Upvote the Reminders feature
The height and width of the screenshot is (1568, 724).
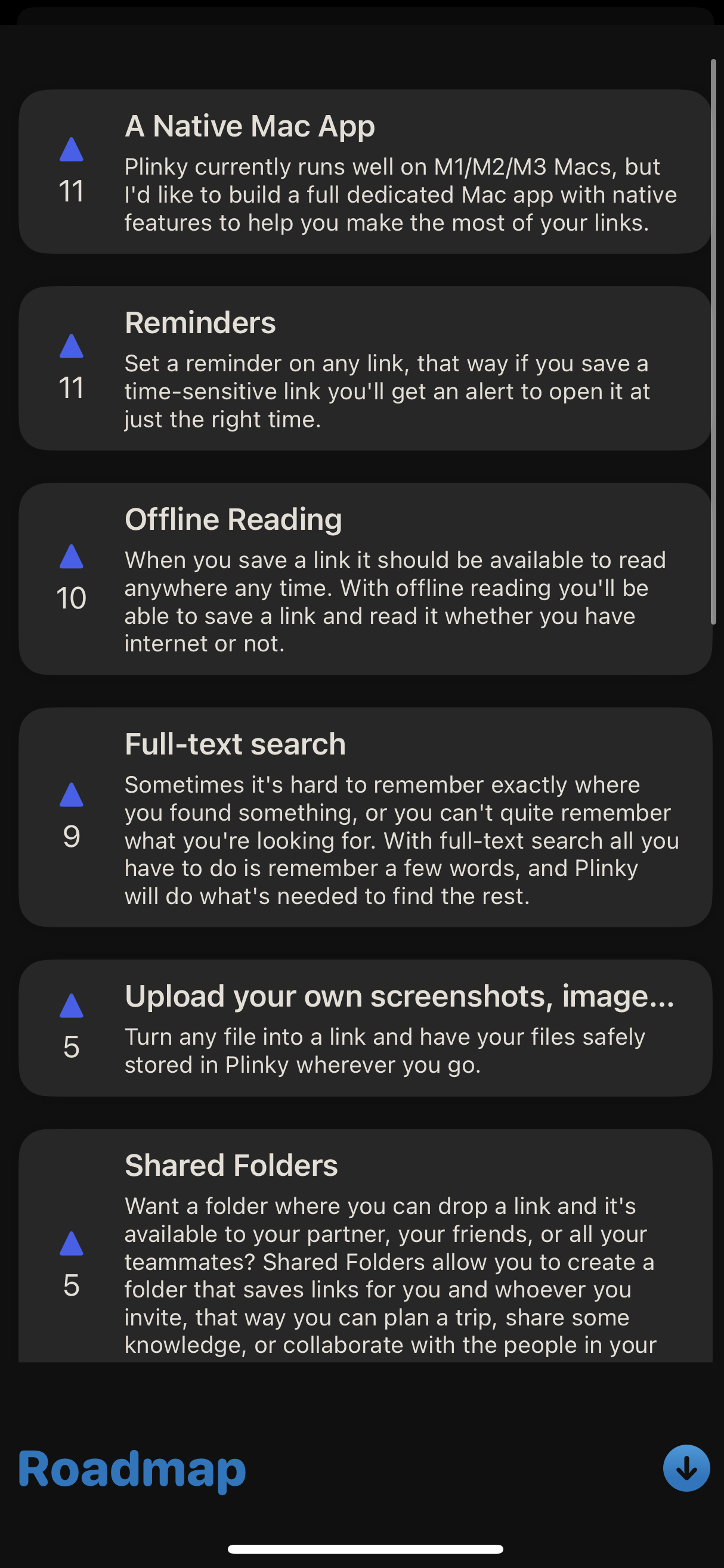coord(71,346)
